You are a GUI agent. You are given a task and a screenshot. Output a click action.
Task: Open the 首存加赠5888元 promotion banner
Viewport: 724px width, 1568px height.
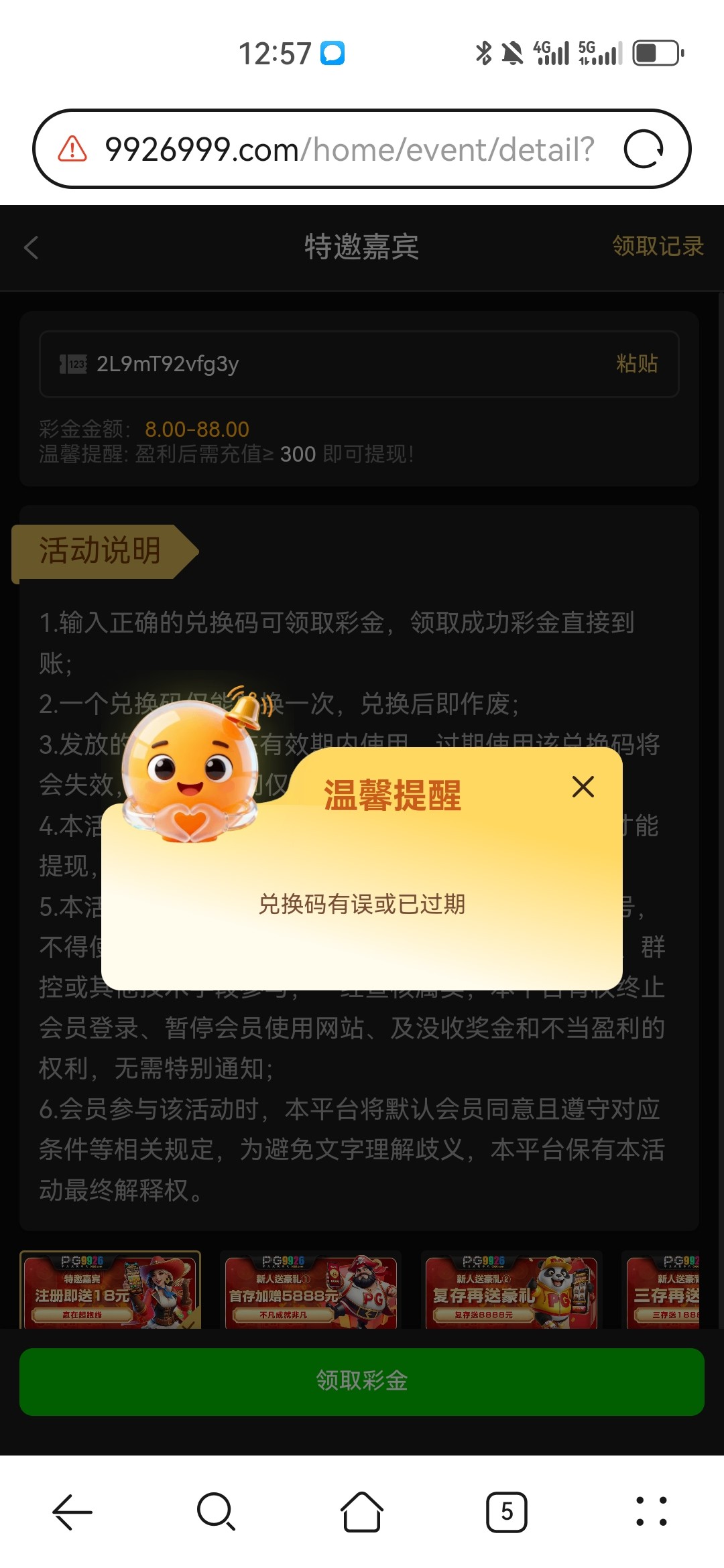pyautogui.click(x=310, y=1291)
